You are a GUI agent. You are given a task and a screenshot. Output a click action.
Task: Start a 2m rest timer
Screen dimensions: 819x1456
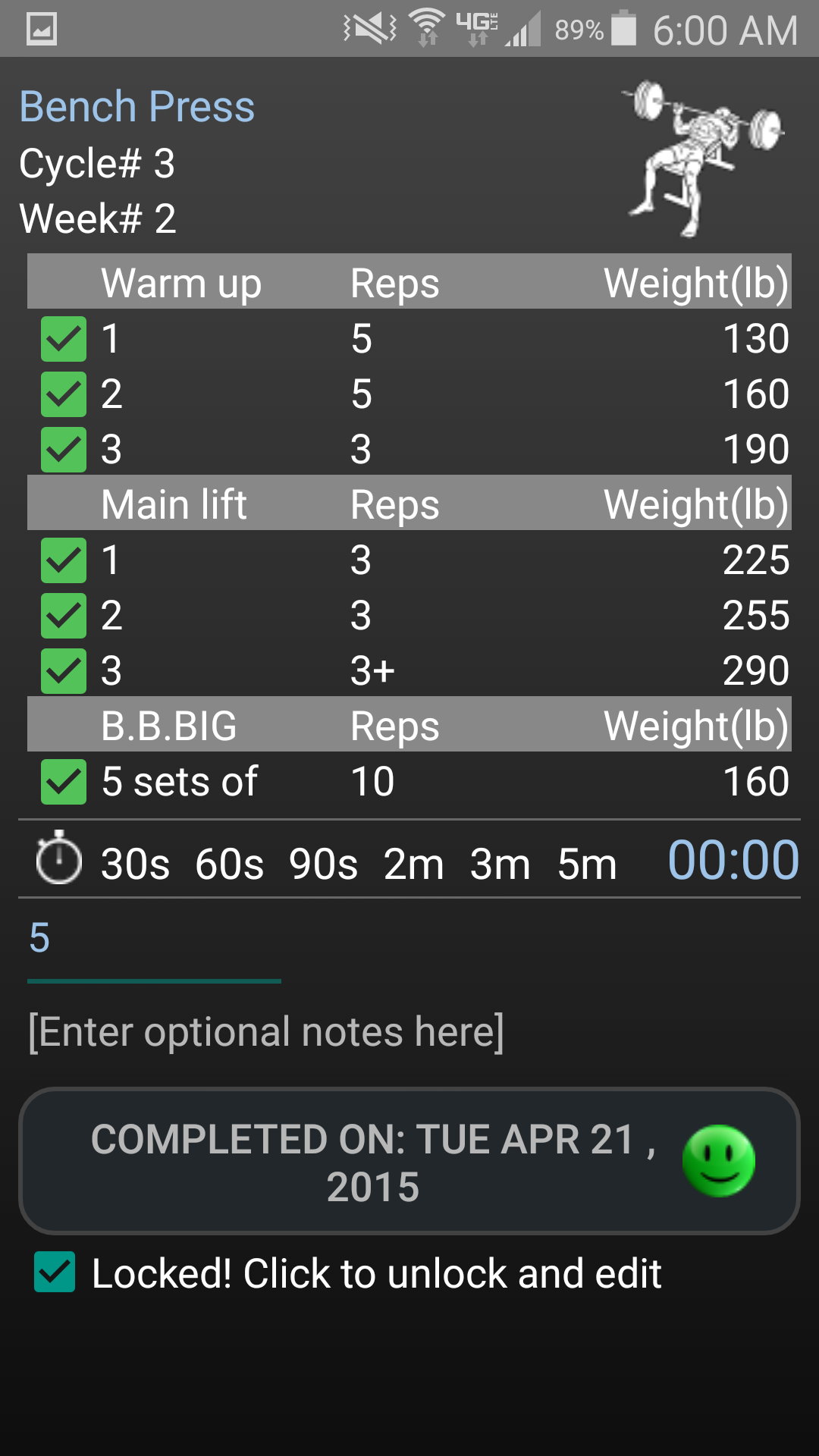(413, 863)
